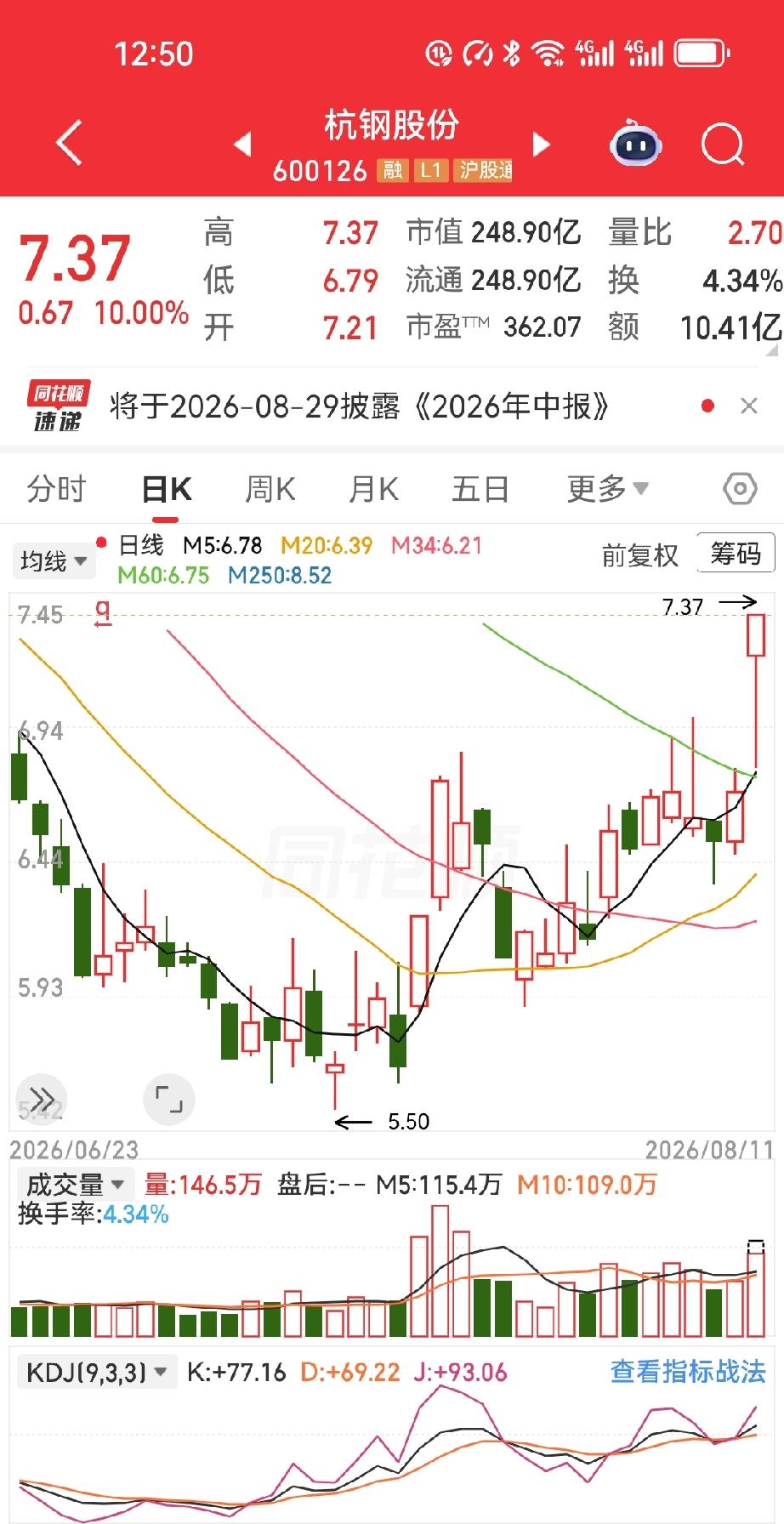Image resolution: width=784 pixels, height=1524 pixels.
Task: Open the 2026年中报 disclosure notice
Action: pyautogui.click(x=359, y=407)
